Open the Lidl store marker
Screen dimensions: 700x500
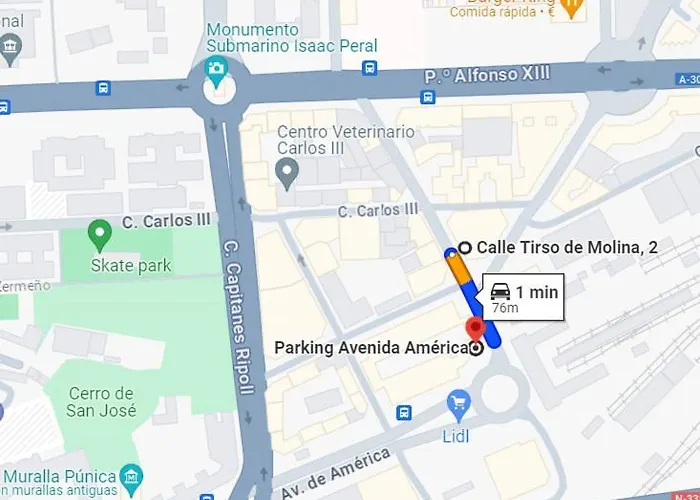(x=458, y=404)
